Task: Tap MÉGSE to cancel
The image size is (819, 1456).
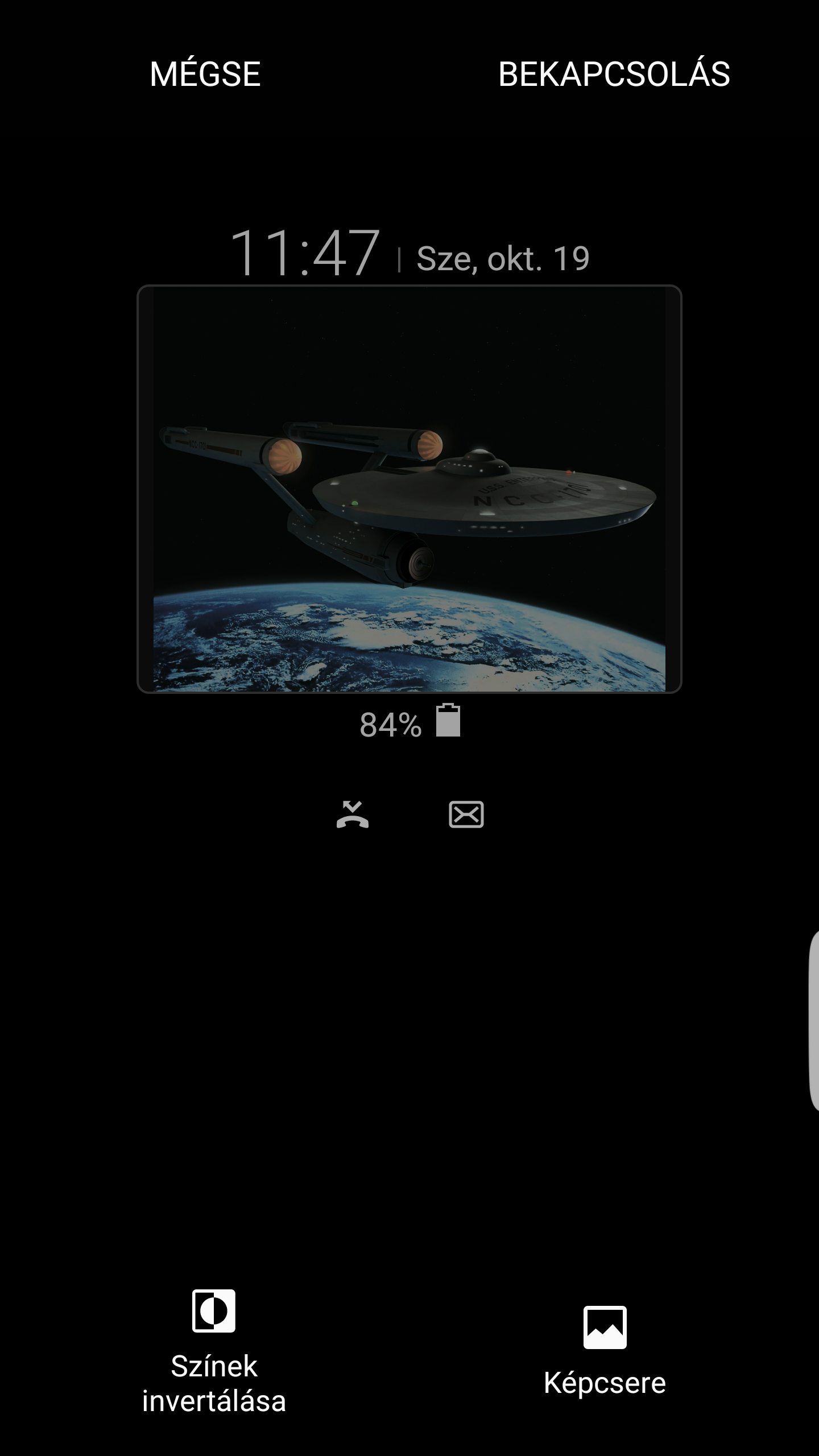Action: point(205,74)
